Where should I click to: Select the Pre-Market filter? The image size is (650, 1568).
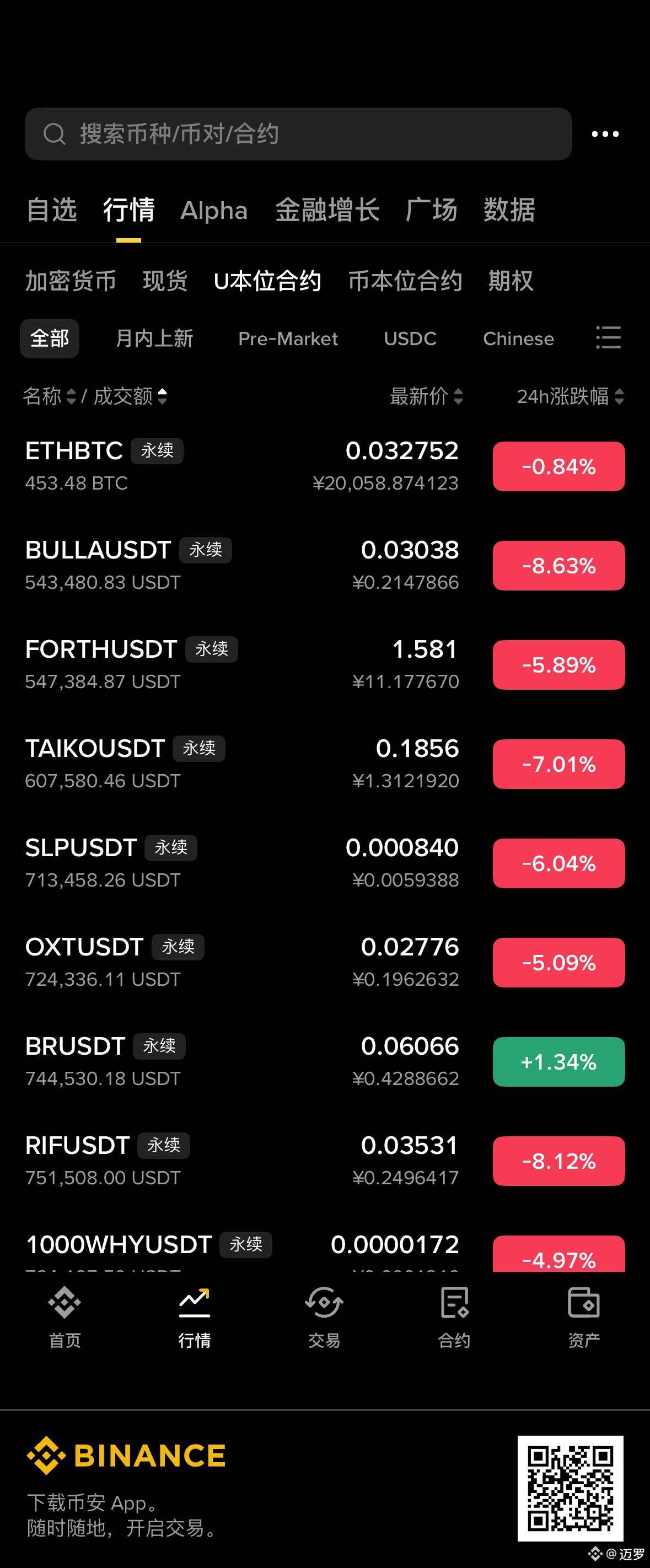[x=288, y=339]
